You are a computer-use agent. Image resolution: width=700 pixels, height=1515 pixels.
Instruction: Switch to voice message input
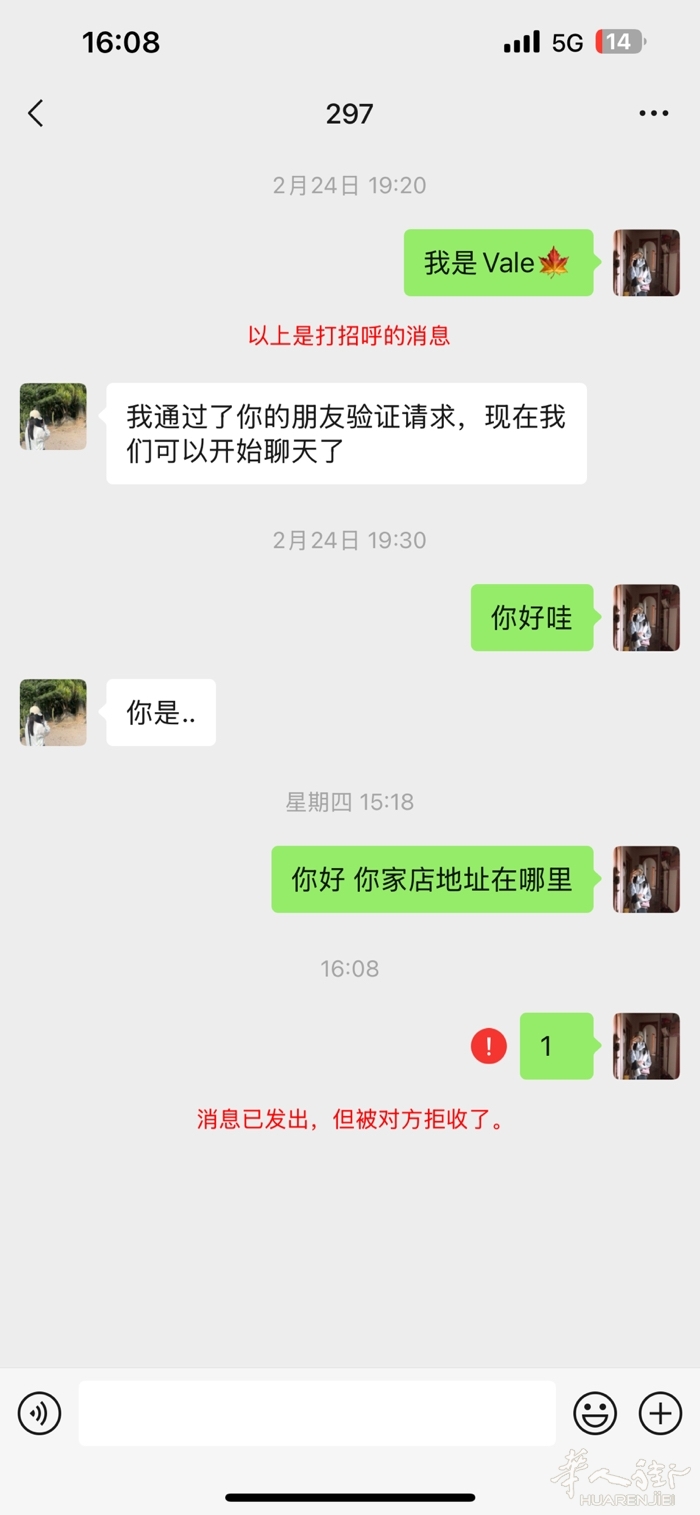pos(40,1413)
